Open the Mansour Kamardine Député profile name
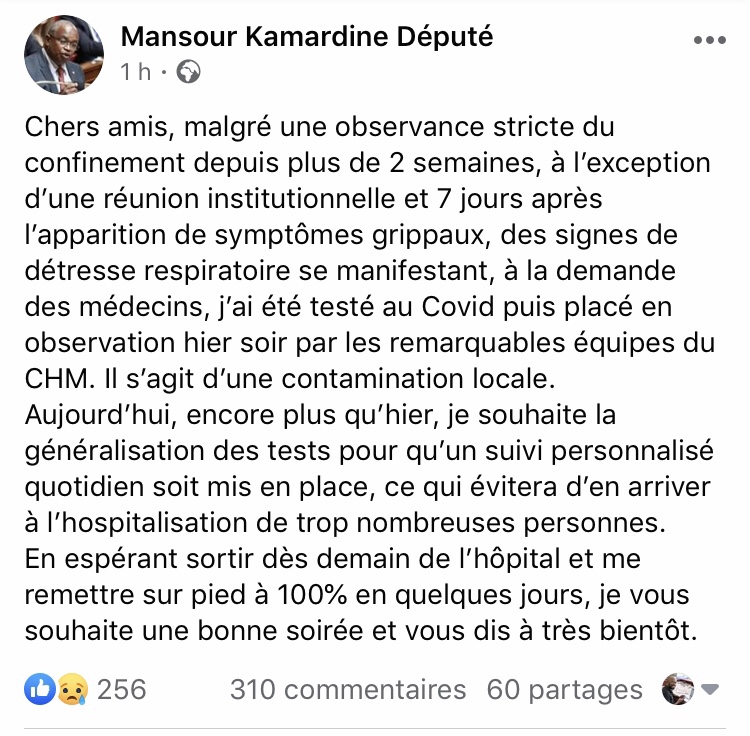The image size is (750, 736). (307, 37)
